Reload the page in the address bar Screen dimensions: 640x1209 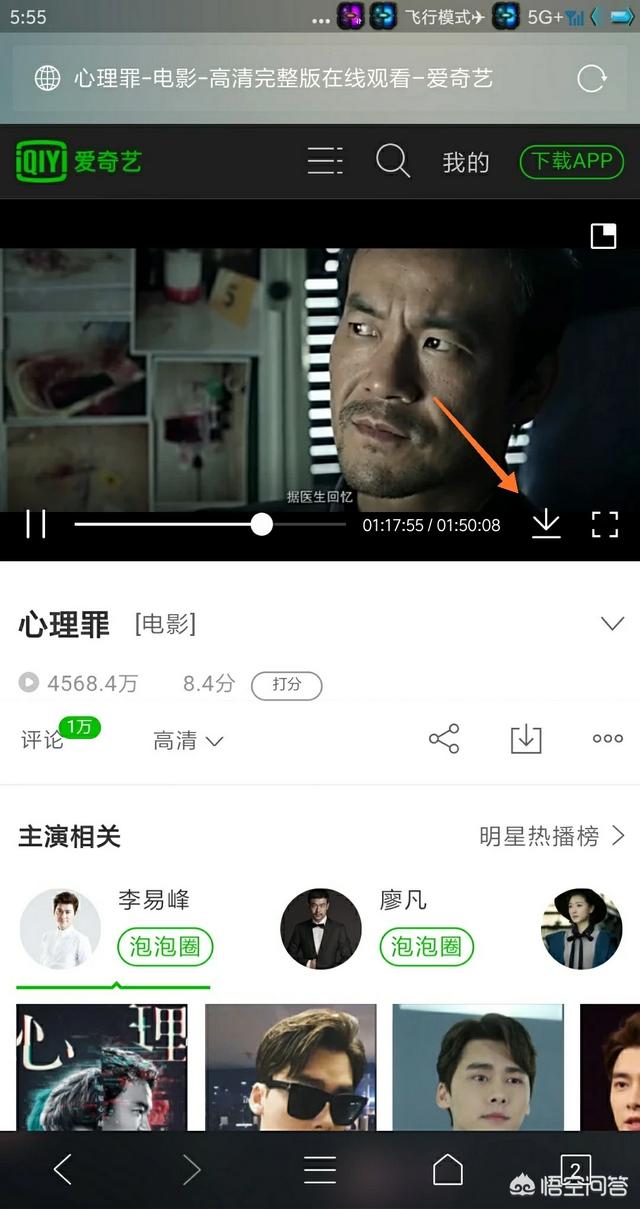[591, 79]
